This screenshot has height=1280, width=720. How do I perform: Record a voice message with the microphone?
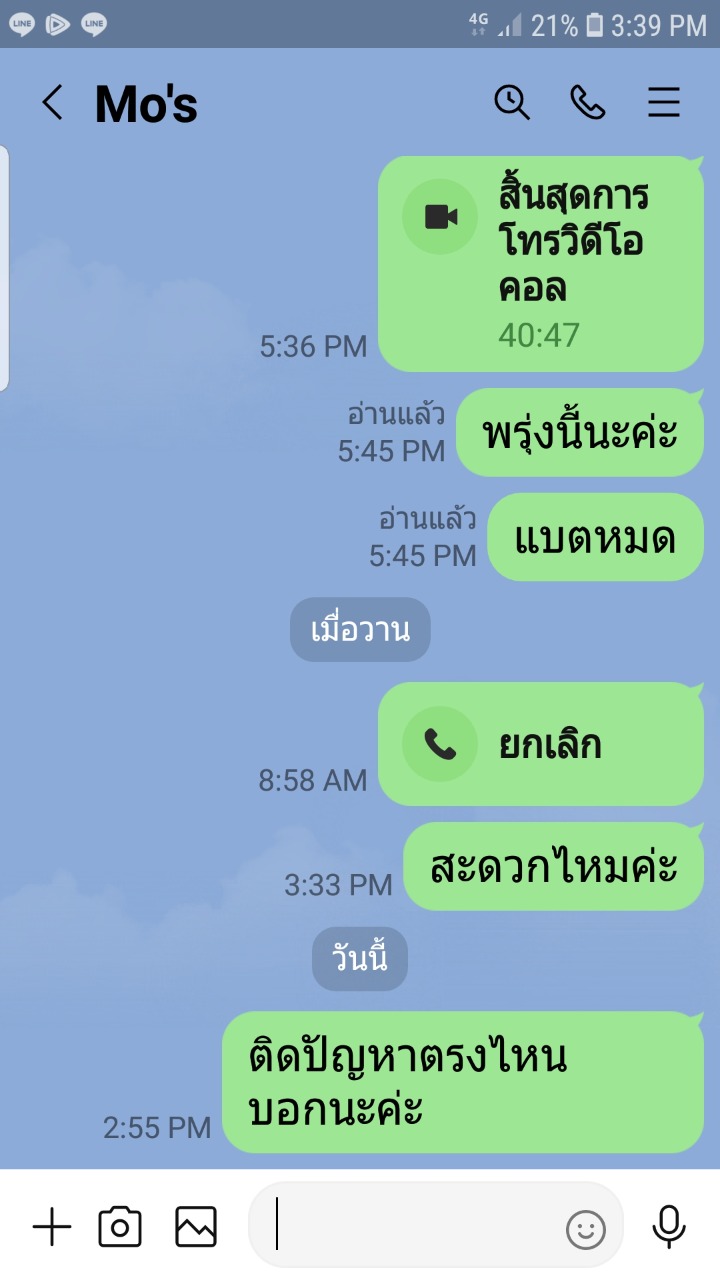(x=669, y=1227)
